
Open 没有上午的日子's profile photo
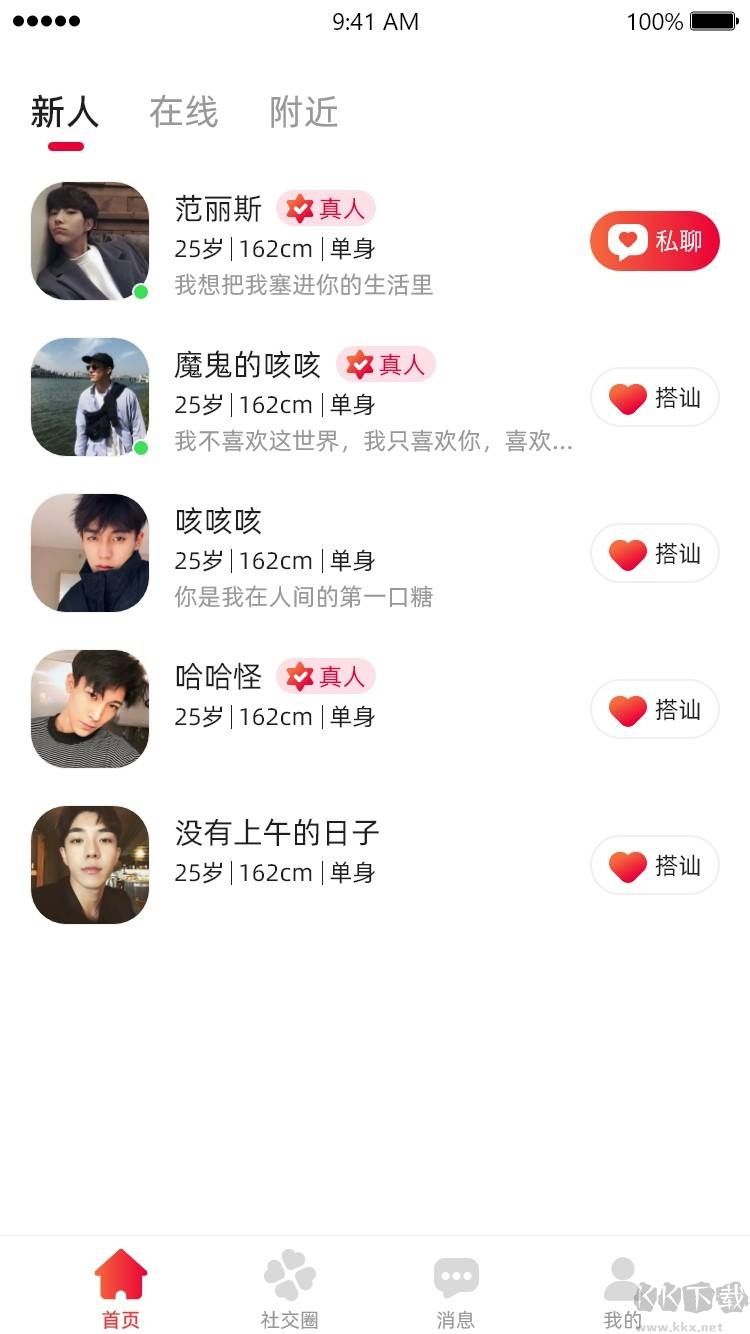[x=89, y=864]
